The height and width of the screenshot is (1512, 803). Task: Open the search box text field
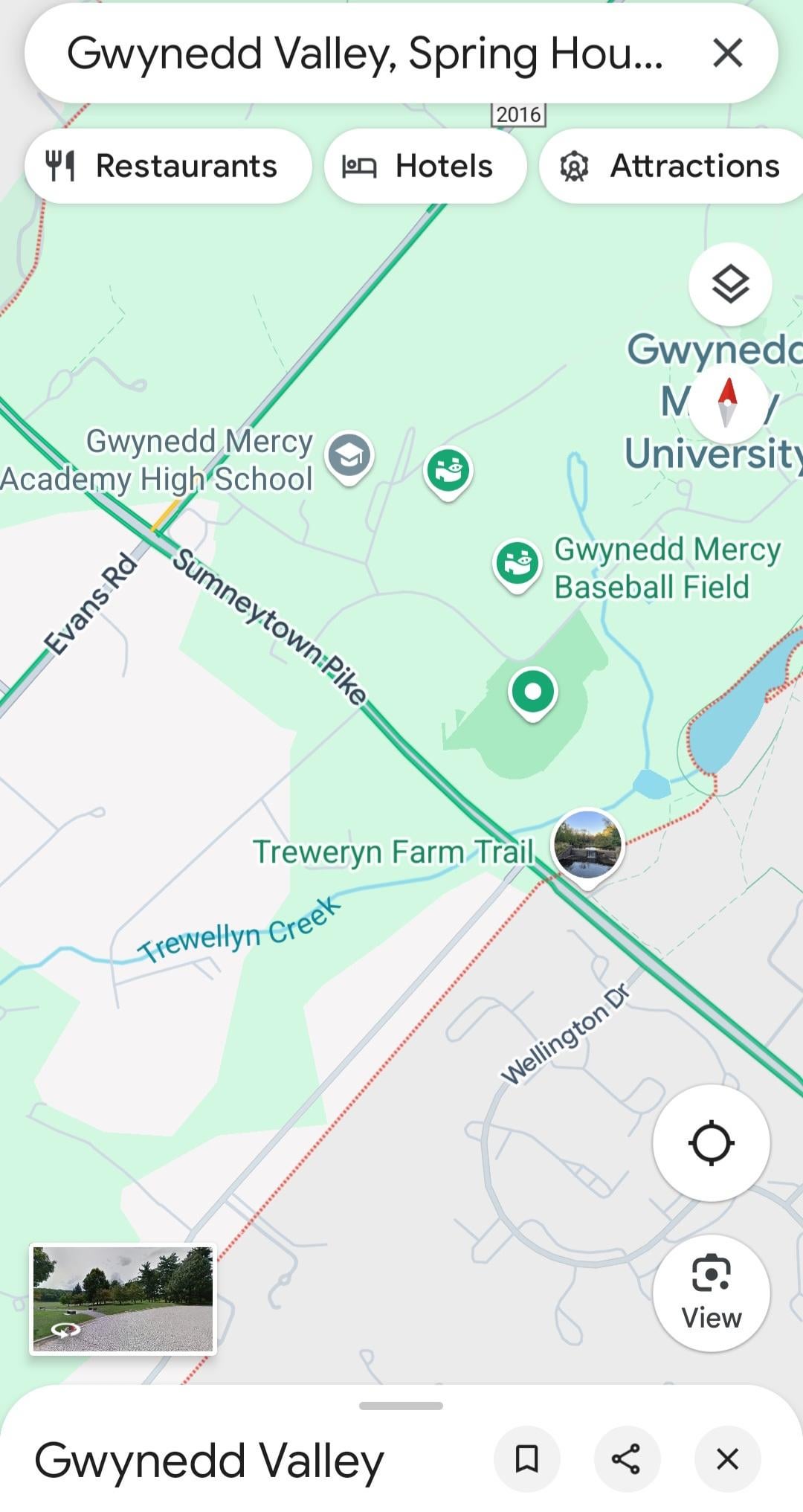364,54
